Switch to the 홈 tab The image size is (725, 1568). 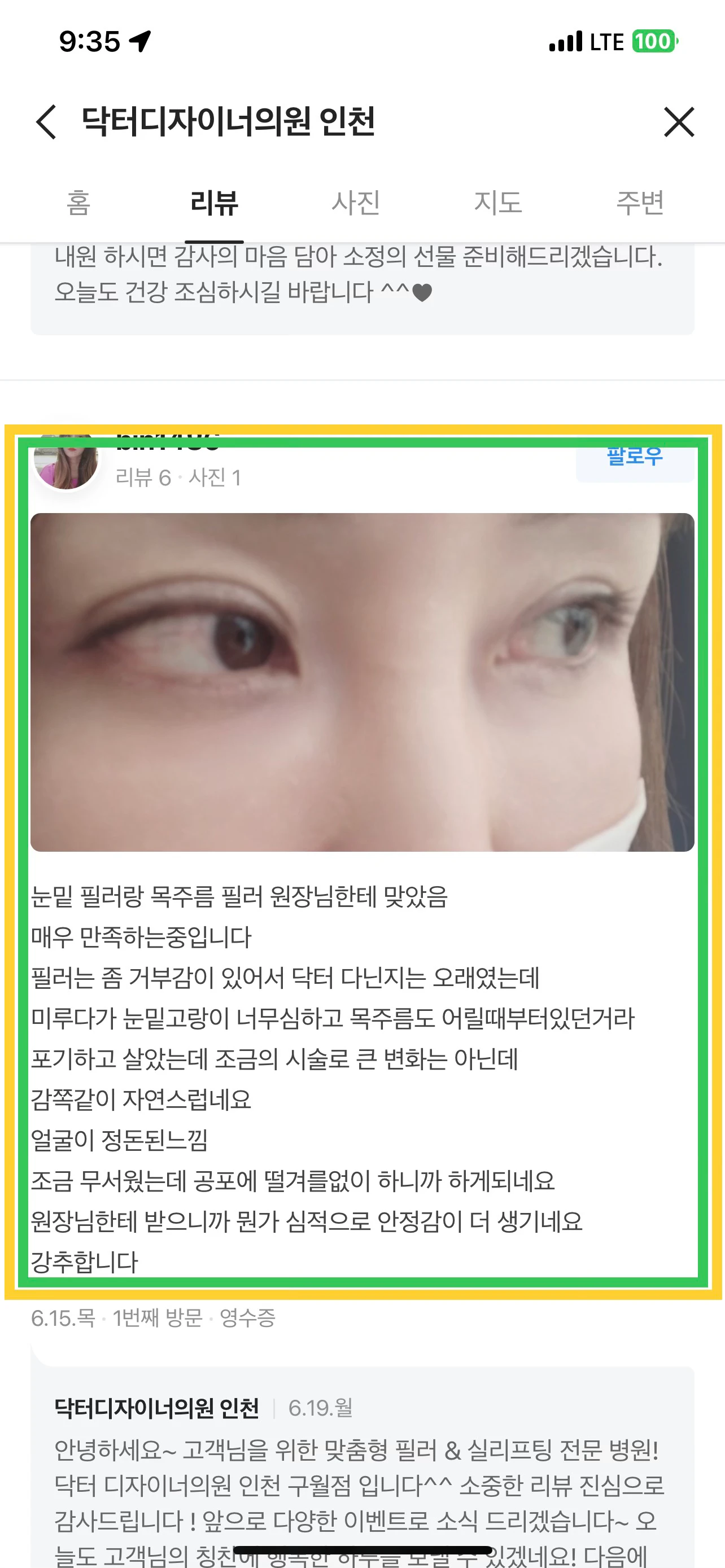click(78, 203)
